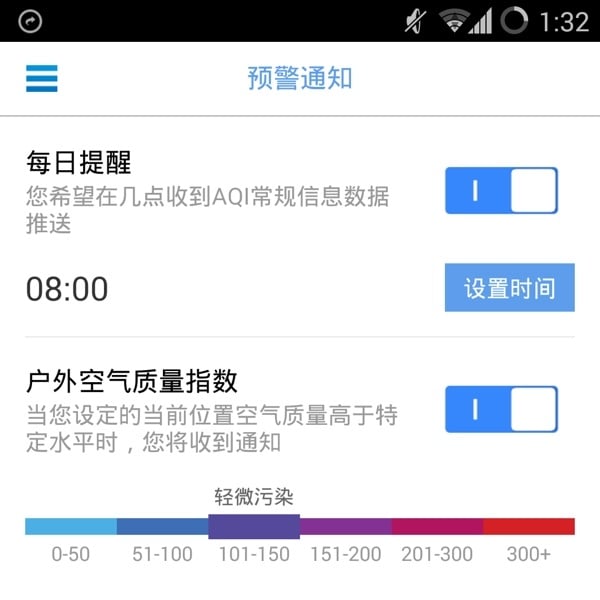
Task: Disable the 户外空气质量指数 alert switch
Action: coord(501,409)
